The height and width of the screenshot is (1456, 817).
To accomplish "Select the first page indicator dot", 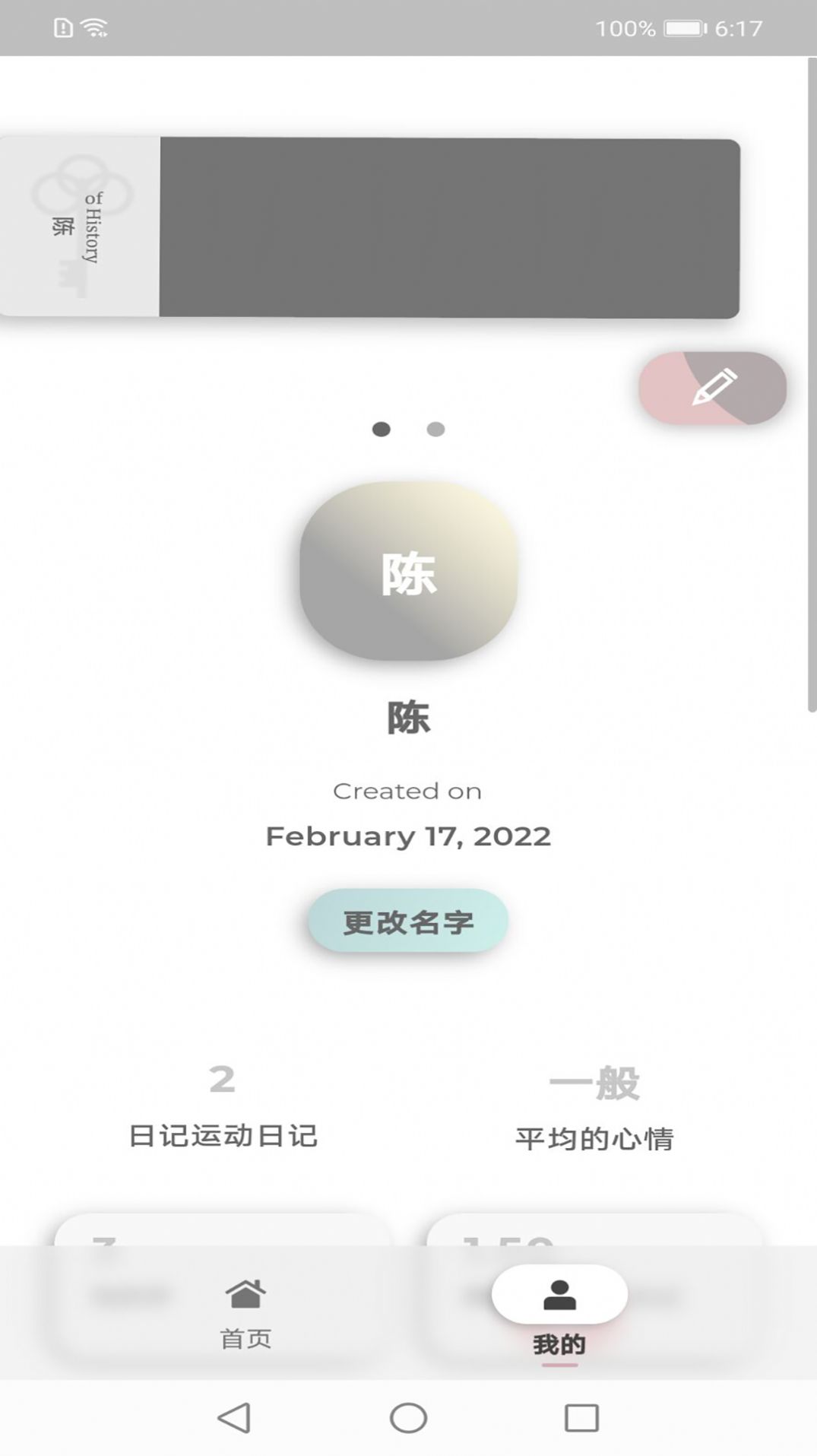I will (381, 430).
